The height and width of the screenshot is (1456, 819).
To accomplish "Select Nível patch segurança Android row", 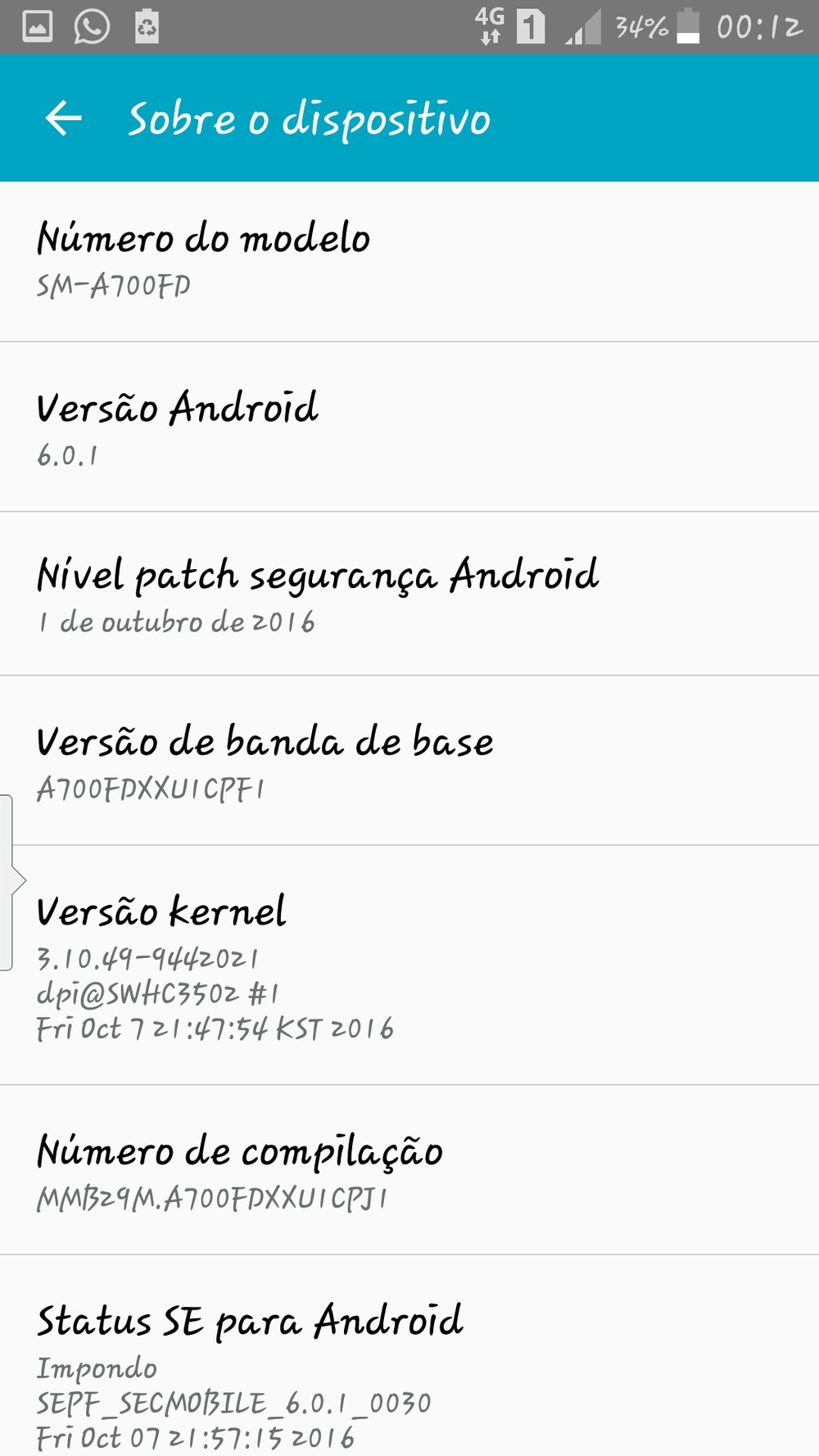I will [409, 595].
